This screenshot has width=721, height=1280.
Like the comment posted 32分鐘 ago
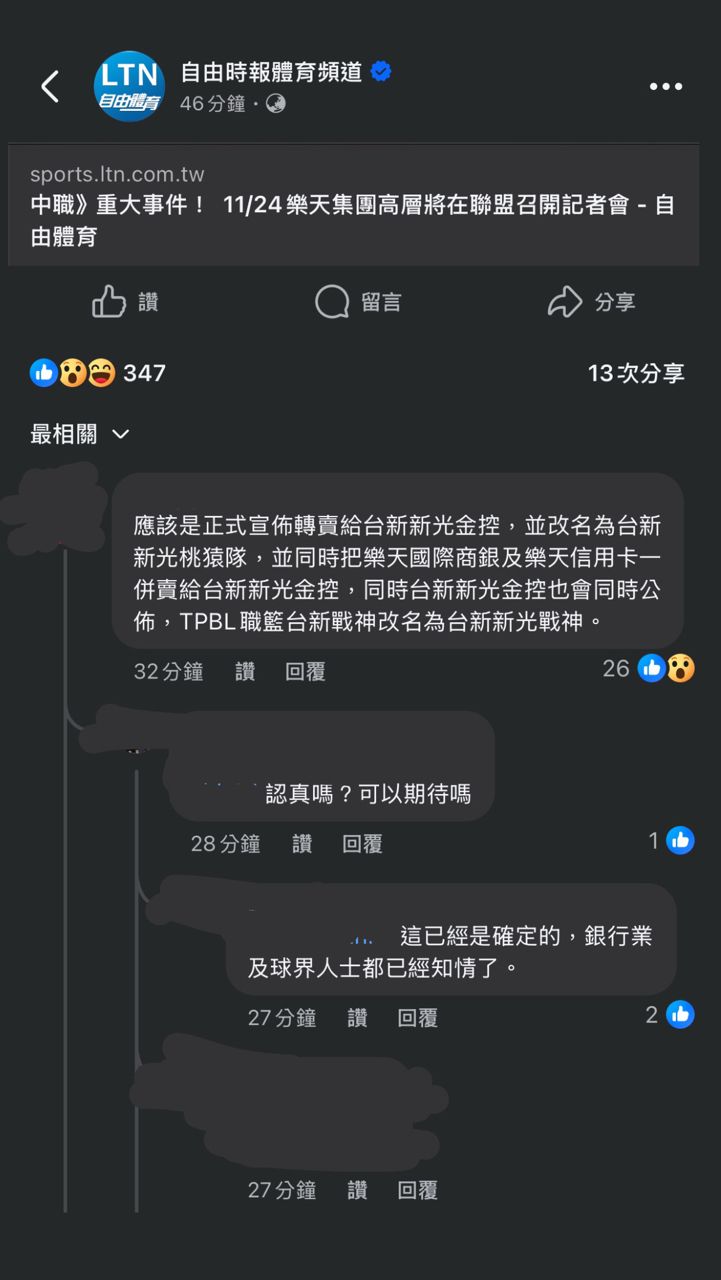coord(245,672)
